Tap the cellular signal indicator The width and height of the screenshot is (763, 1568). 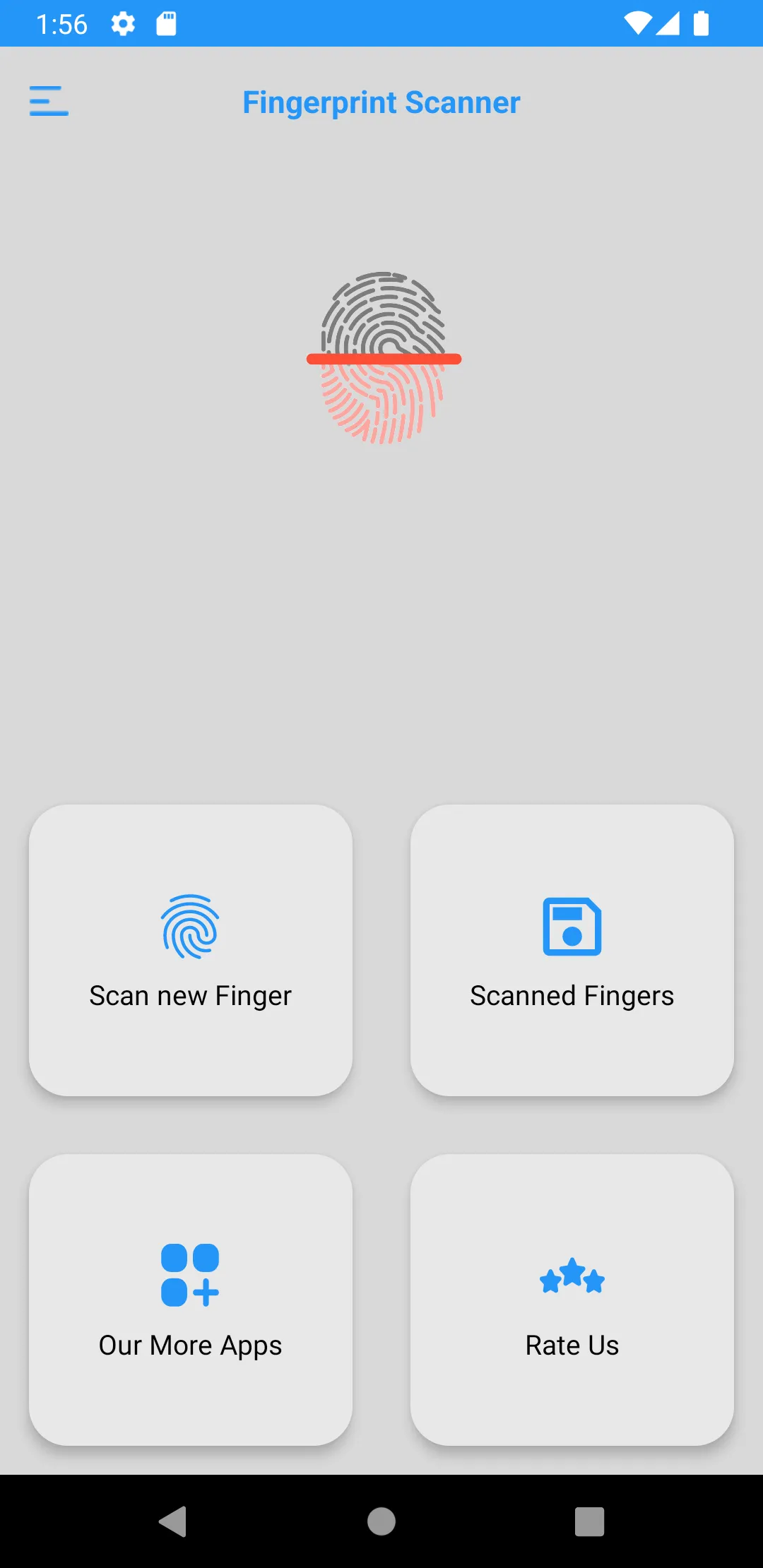tap(668, 23)
